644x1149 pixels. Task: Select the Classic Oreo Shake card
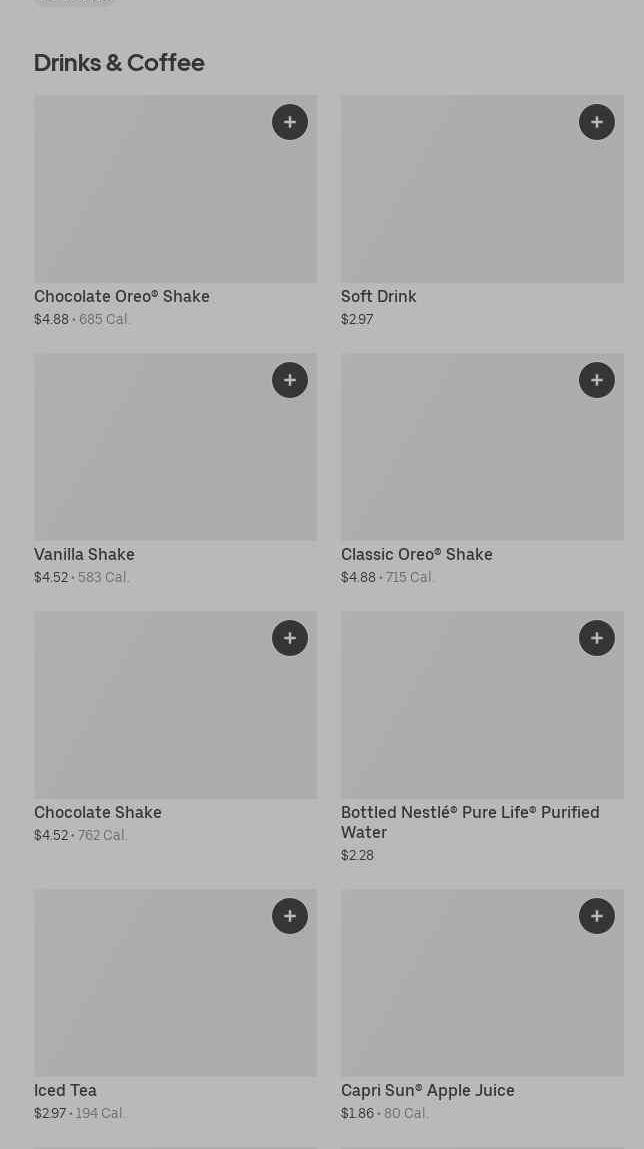tap(482, 470)
